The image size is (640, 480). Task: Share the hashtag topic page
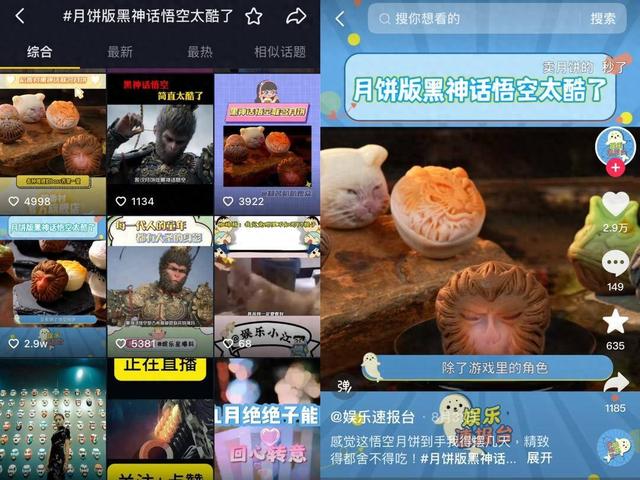pyautogui.click(x=295, y=16)
